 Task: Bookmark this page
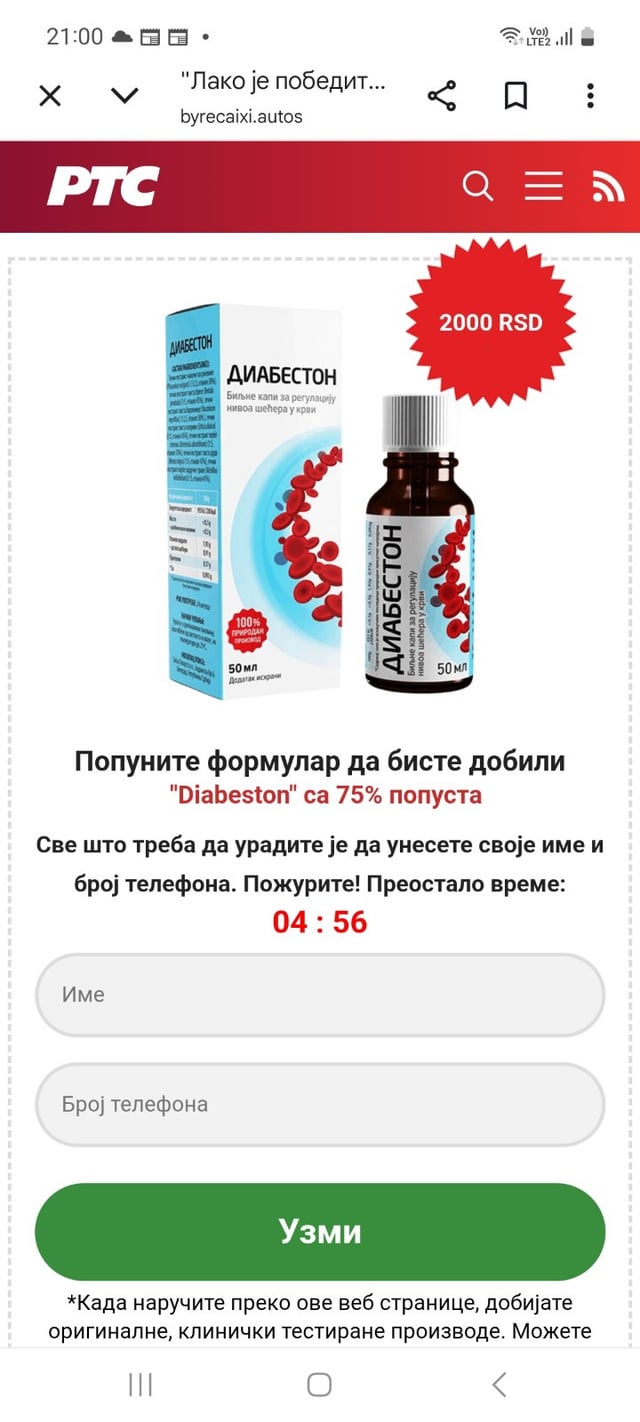click(515, 96)
